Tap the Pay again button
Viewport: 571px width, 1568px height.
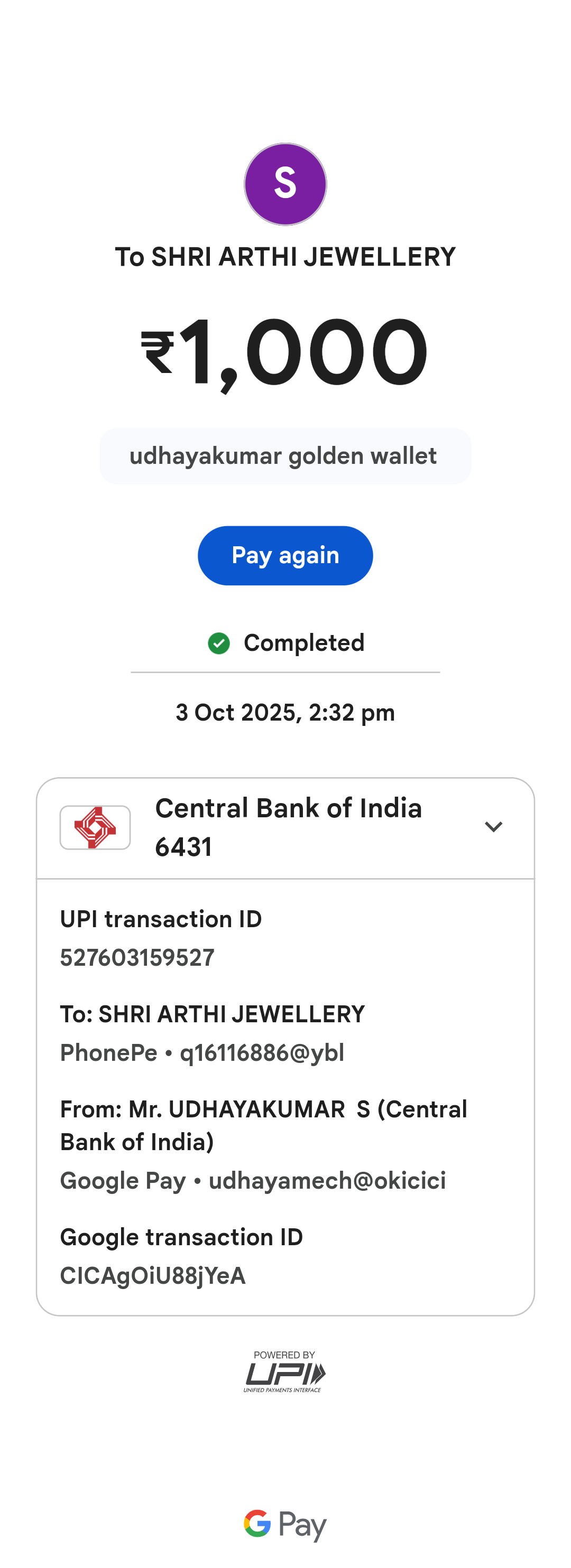(x=284, y=555)
